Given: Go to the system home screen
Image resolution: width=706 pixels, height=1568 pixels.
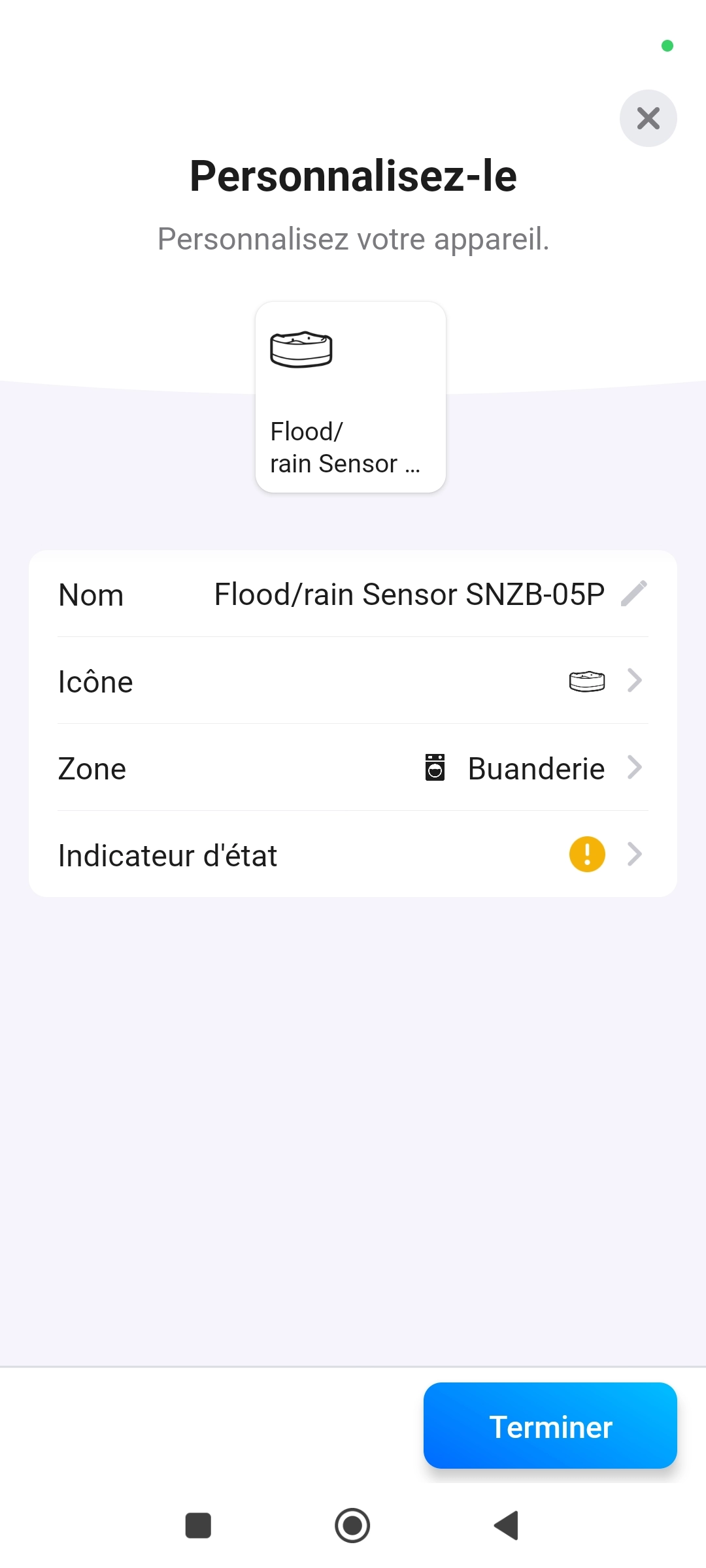Looking at the screenshot, I should [x=352, y=1526].
